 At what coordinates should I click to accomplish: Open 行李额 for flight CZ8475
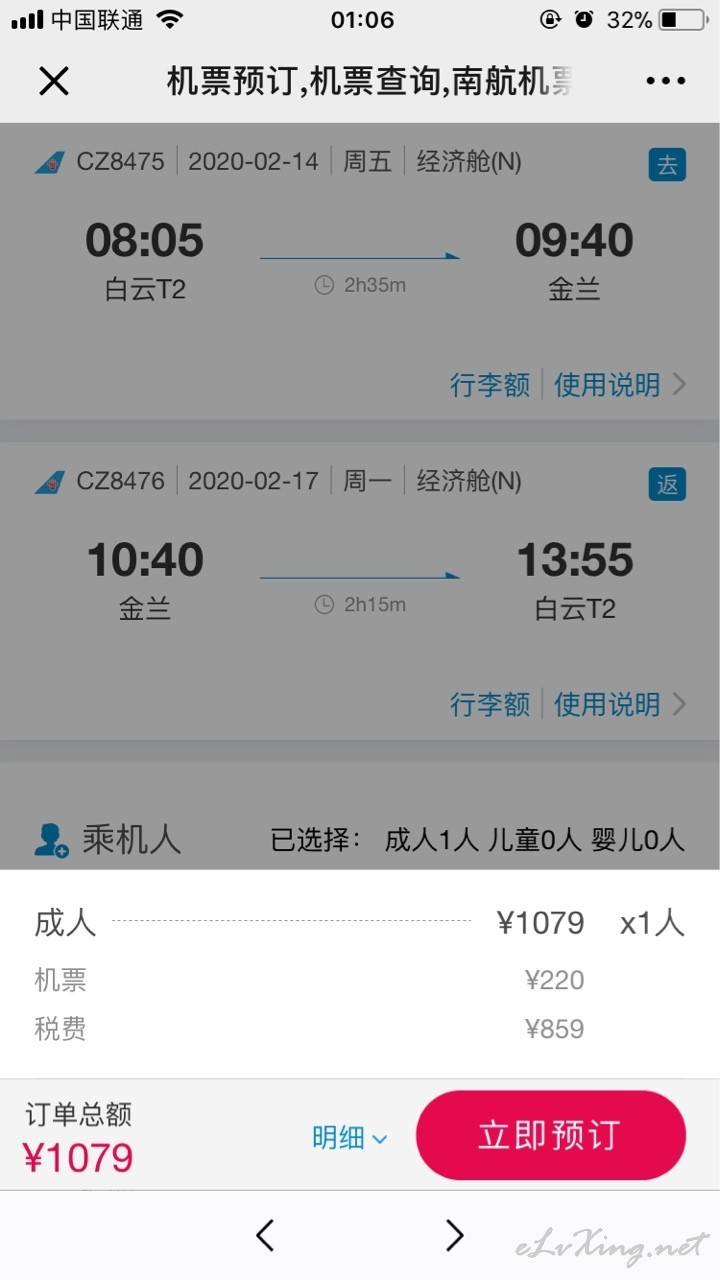point(490,385)
